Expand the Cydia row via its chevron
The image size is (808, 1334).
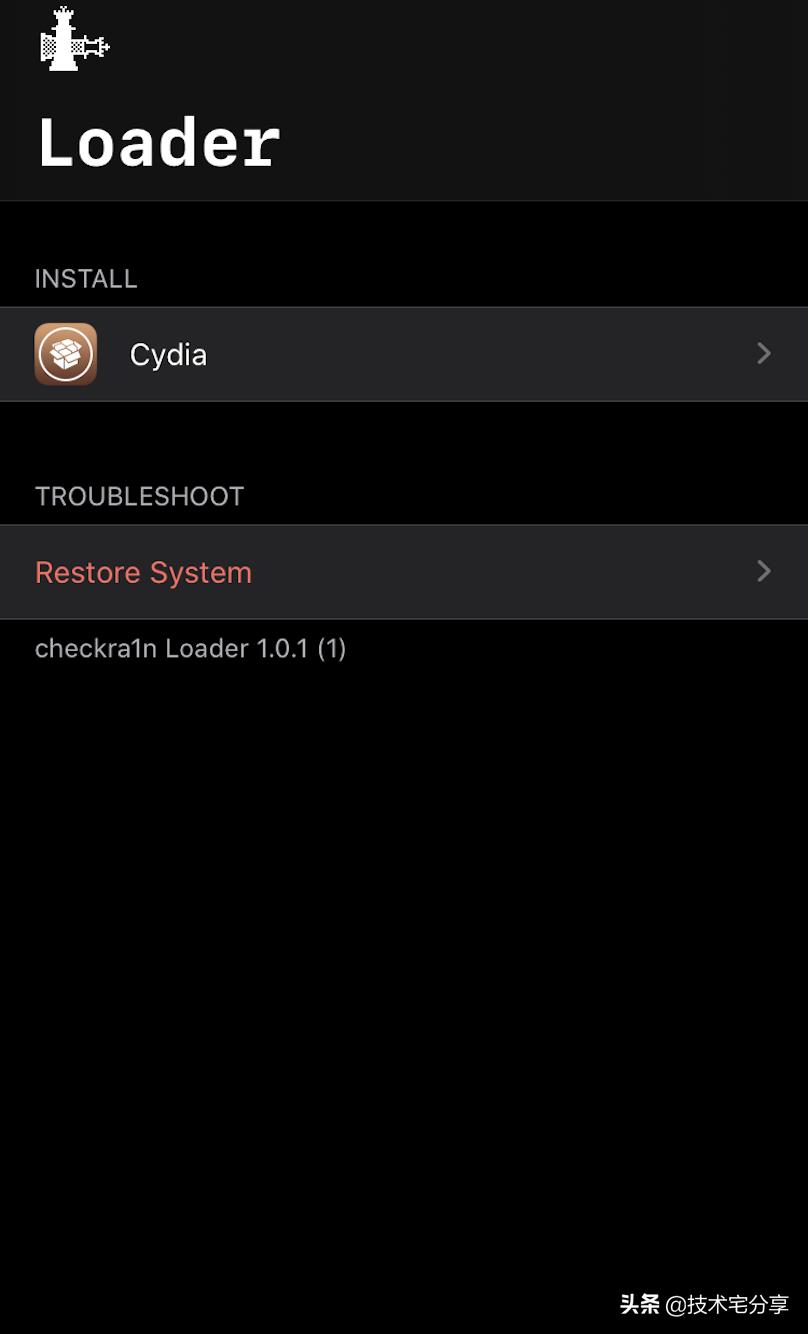coord(763,354)
